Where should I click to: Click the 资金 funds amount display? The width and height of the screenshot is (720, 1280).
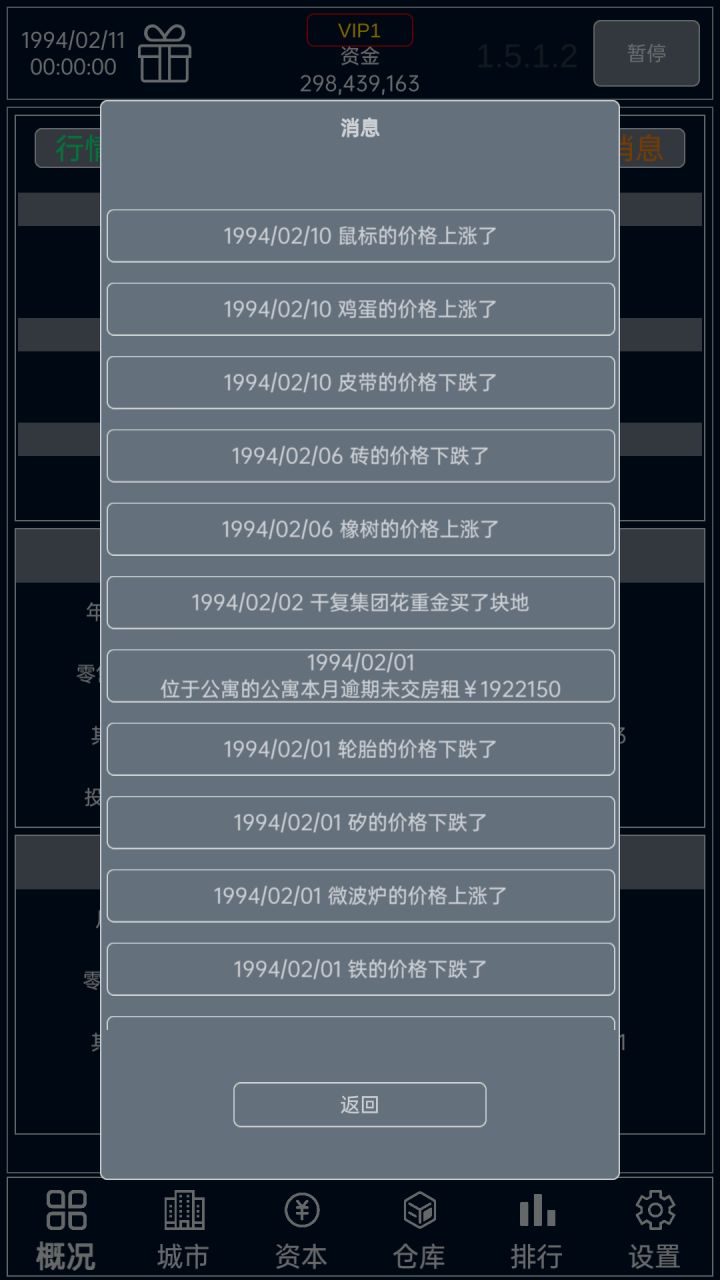click(x=360, y=73)
